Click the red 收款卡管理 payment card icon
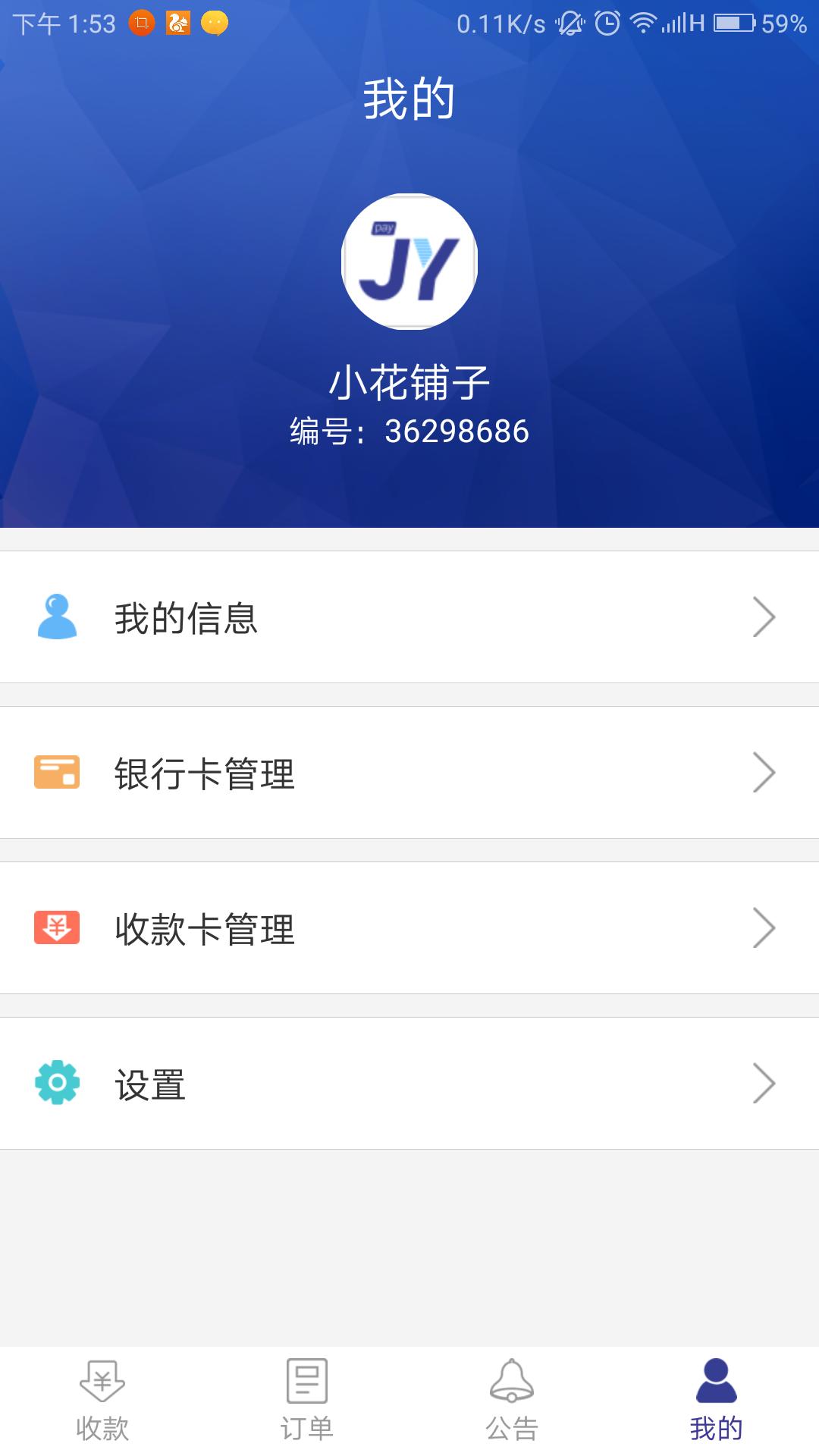Viewport: 819px width, 1456px height. [55, 927]
